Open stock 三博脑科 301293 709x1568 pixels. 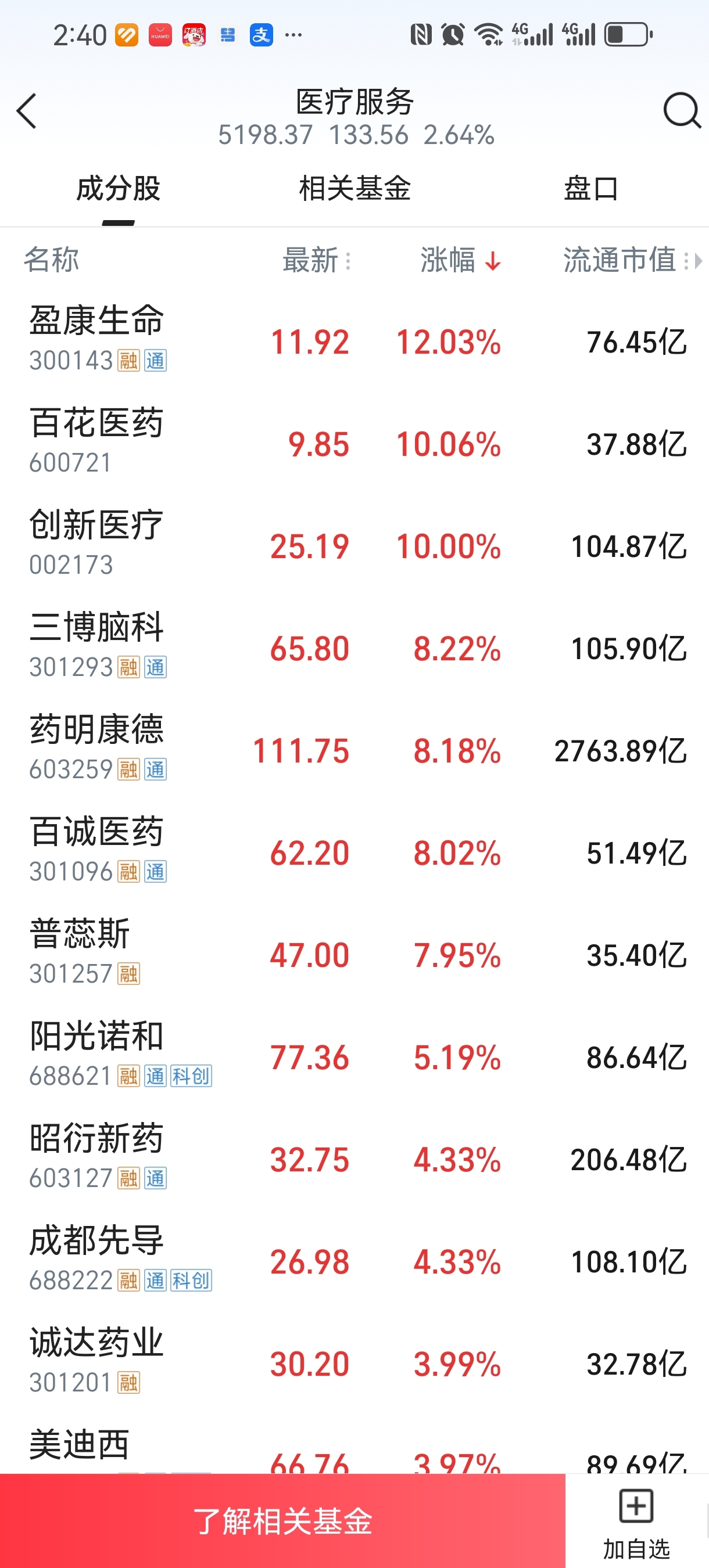[x=354, y=648]
